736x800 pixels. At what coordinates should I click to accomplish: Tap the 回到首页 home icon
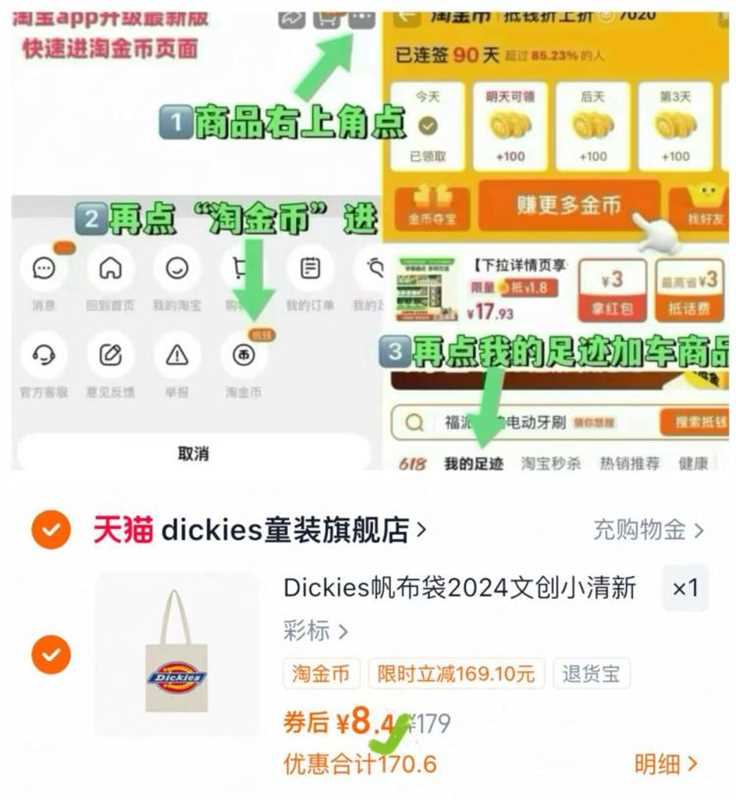110,270
